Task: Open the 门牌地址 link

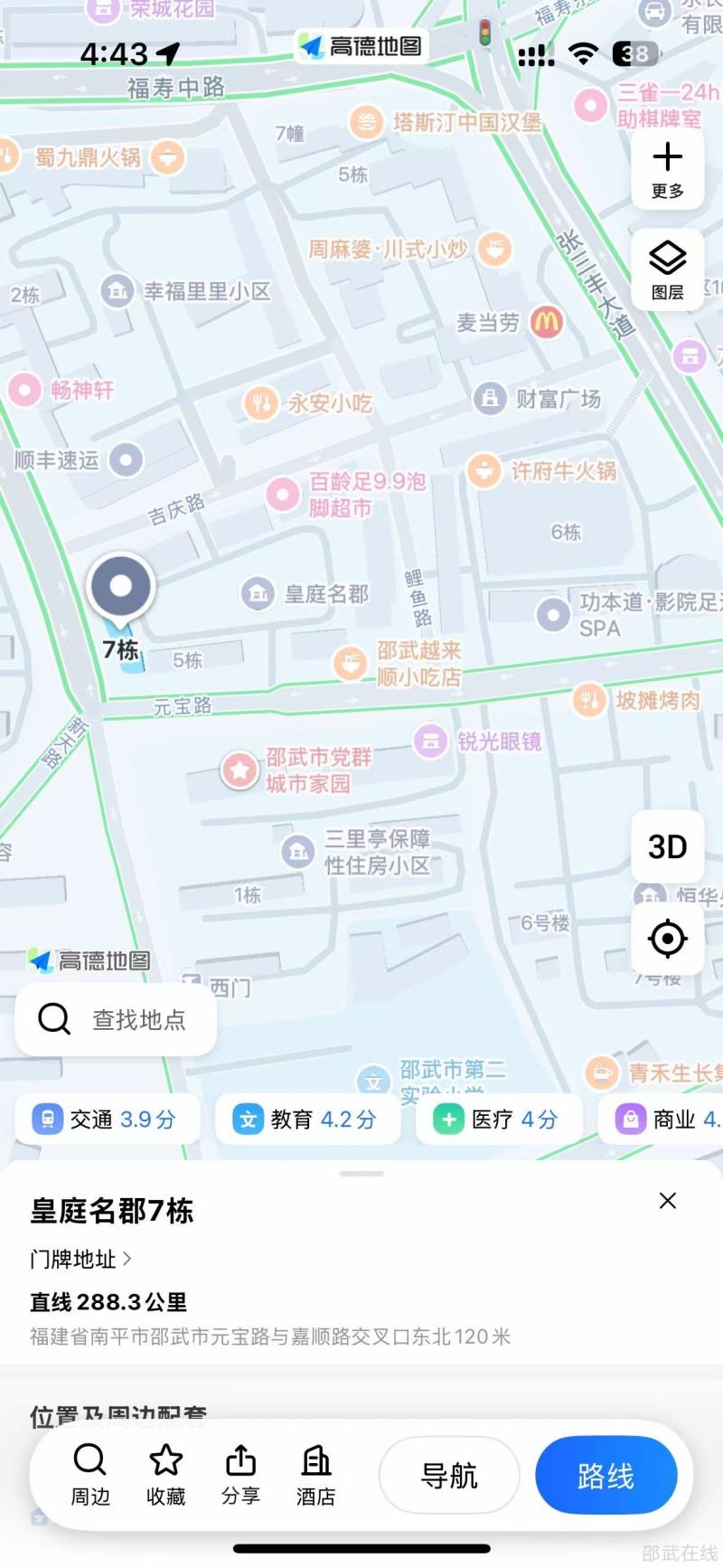Action: 81,1259
